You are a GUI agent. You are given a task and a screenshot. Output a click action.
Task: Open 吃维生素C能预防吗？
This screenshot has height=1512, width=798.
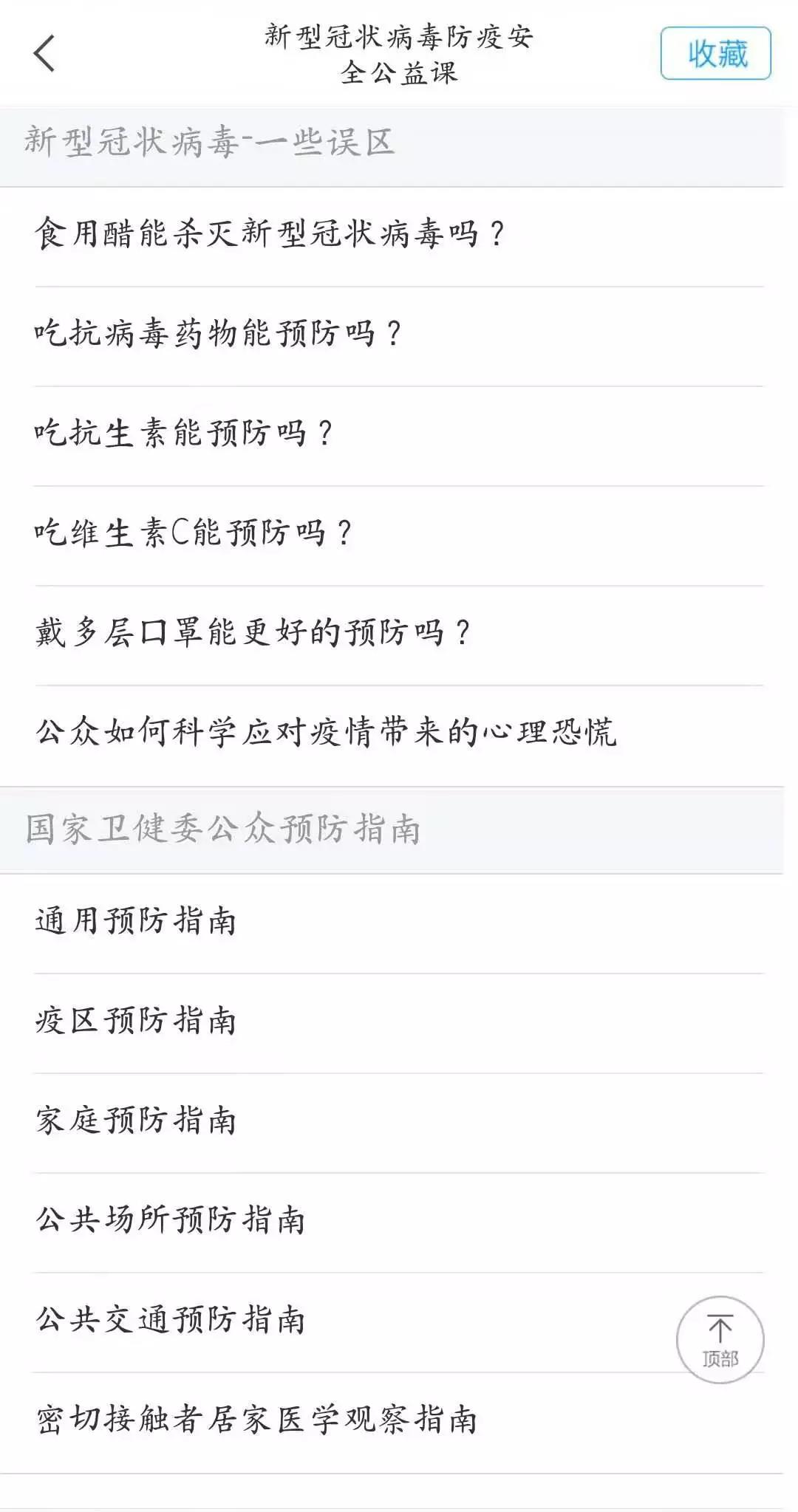click(193, 533)
